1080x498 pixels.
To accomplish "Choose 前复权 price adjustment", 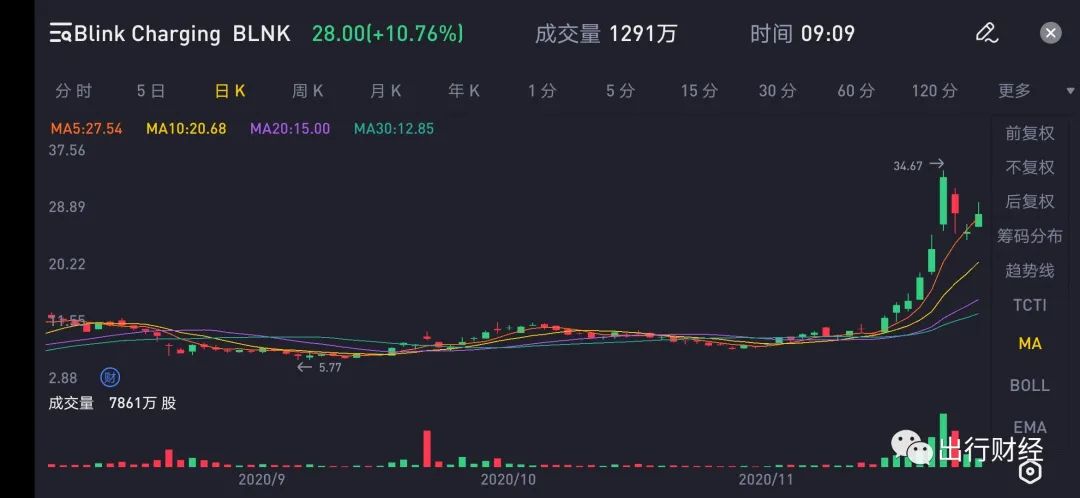I will tap(1029, 133).
